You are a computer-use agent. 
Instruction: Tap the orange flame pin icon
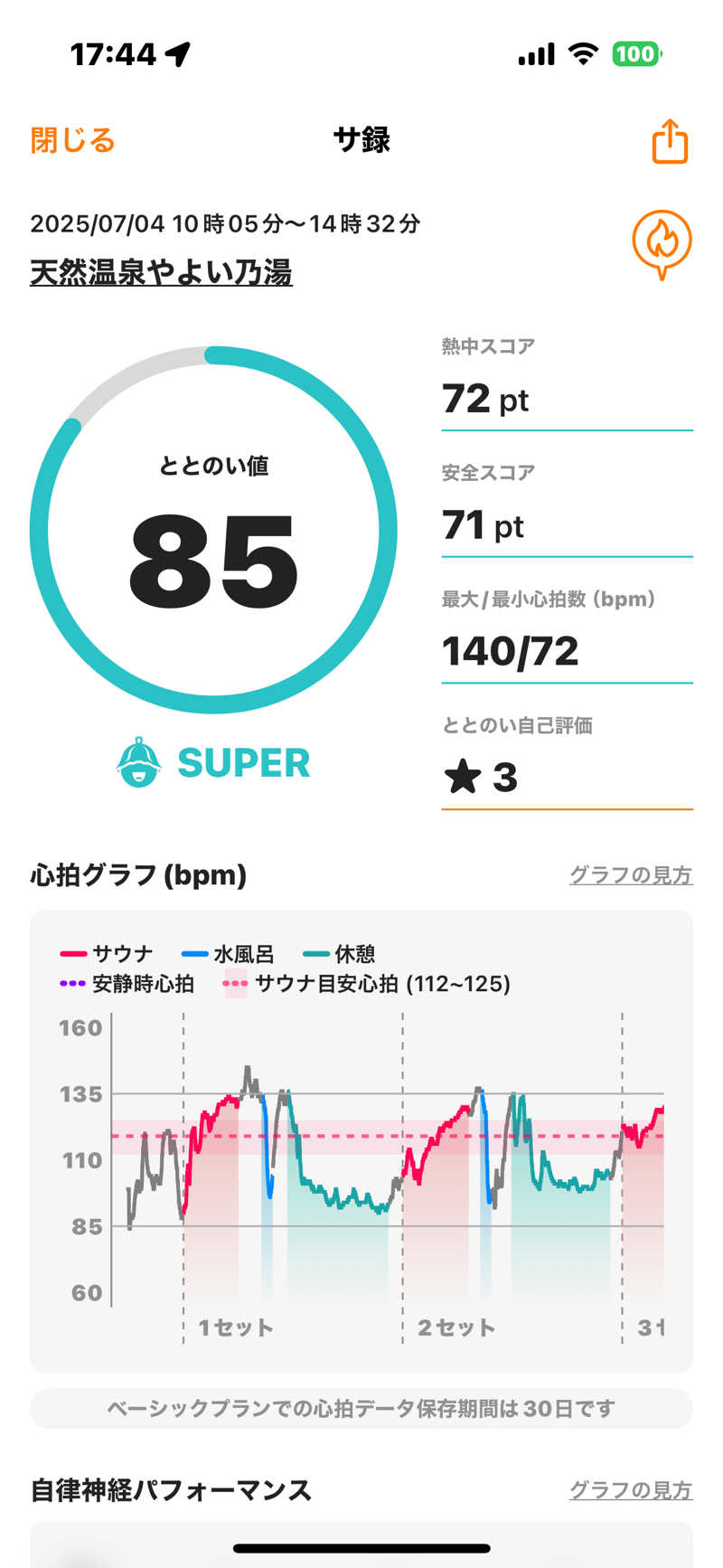point(662,243)
